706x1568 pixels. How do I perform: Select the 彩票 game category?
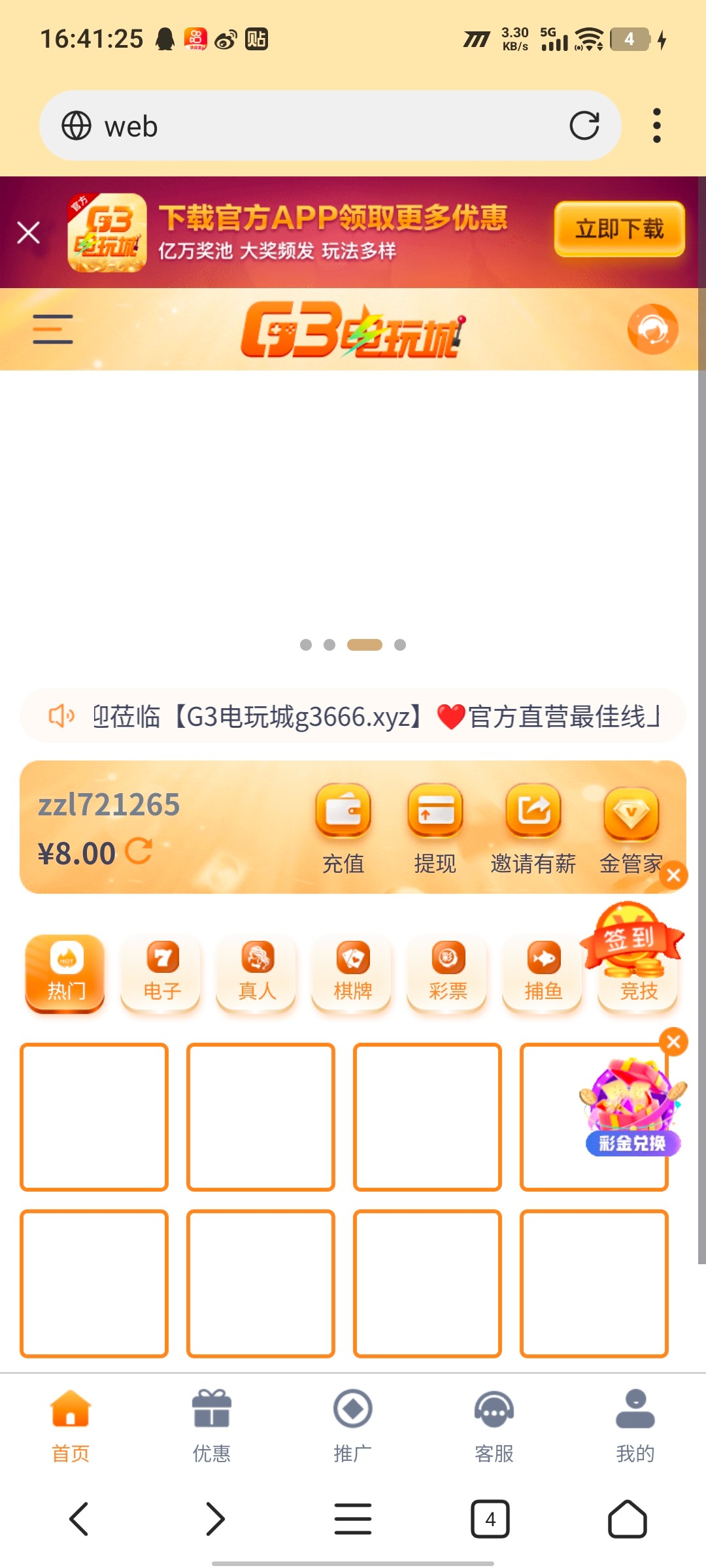click(448, 972)
